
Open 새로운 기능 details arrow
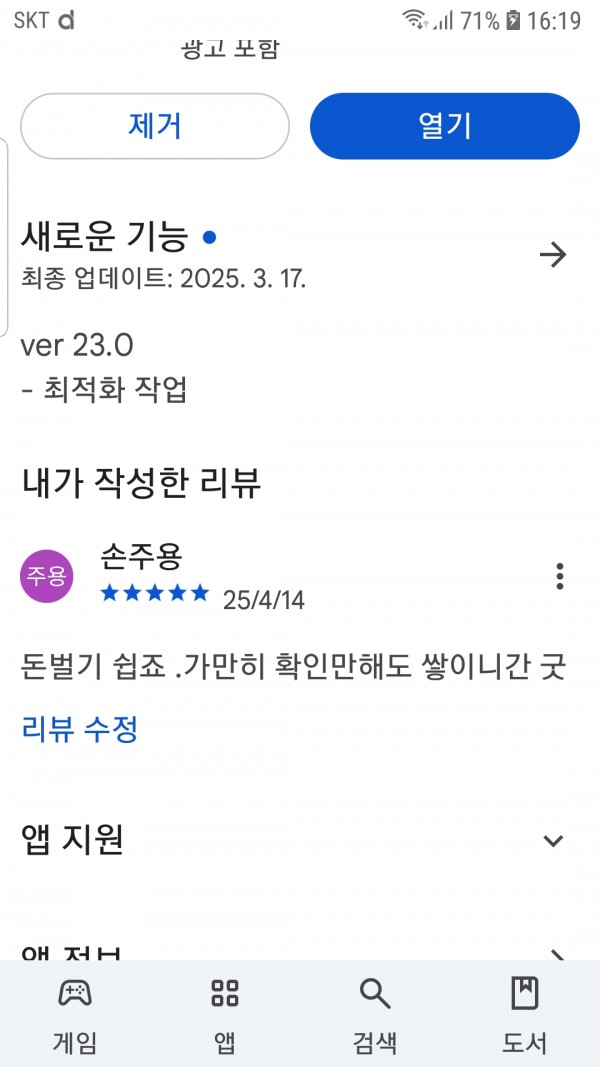pos(552,255)
